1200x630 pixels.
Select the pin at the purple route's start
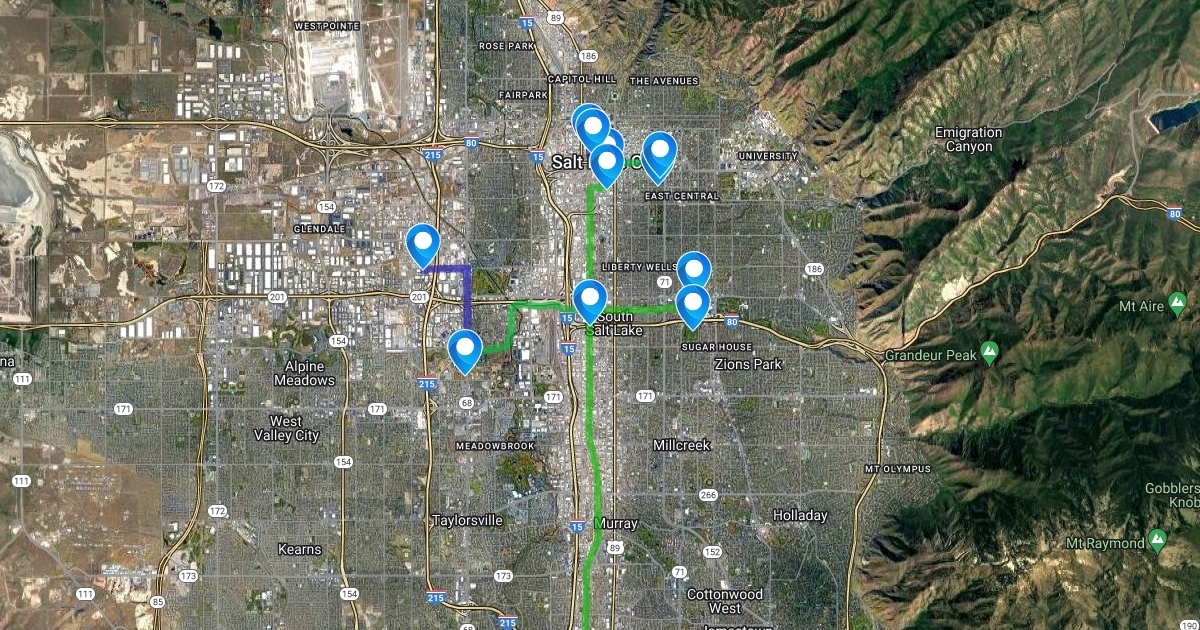click(x=423, y=242)
